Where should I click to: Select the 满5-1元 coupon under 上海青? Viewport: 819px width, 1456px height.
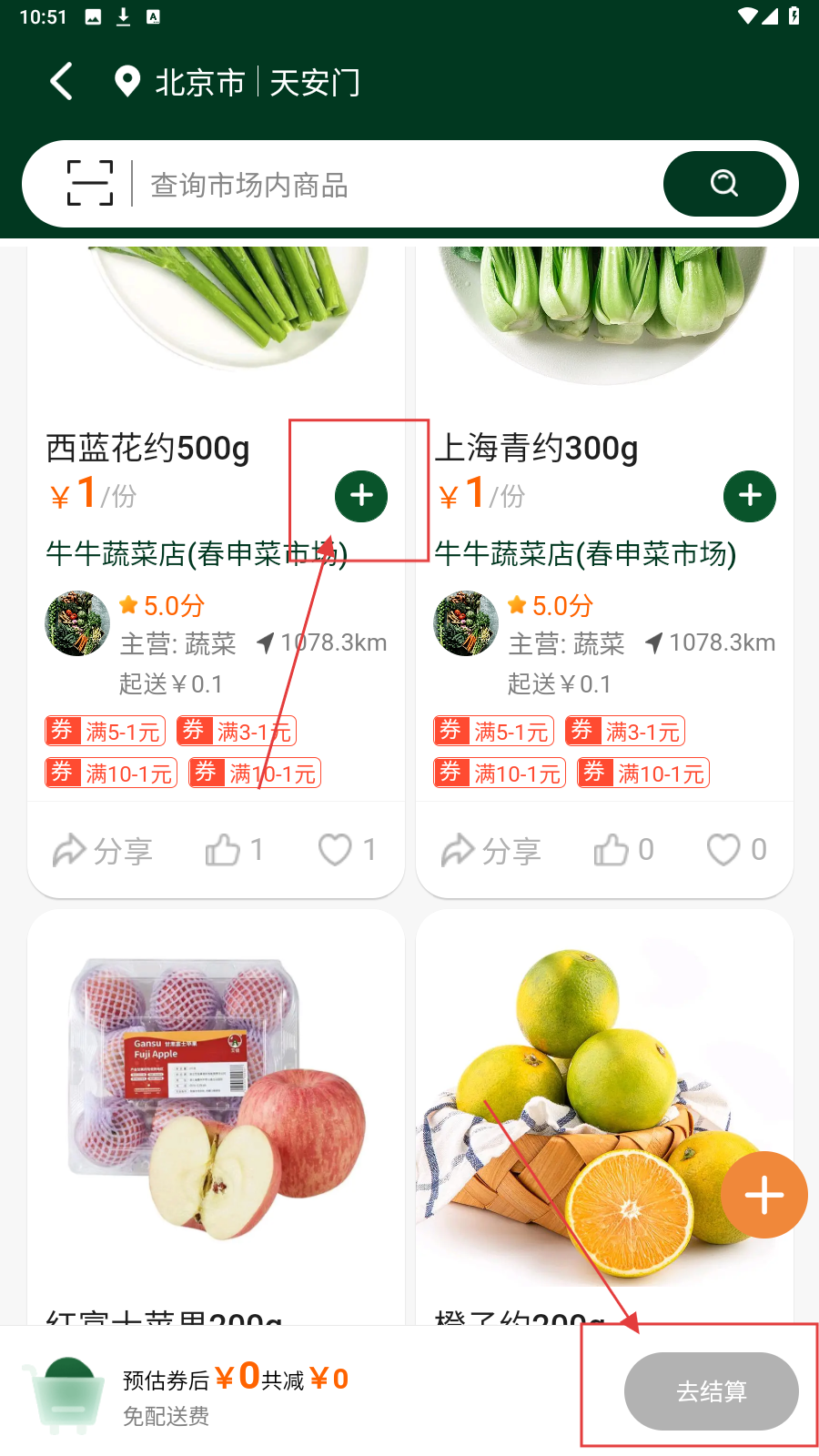coord(494,731)
